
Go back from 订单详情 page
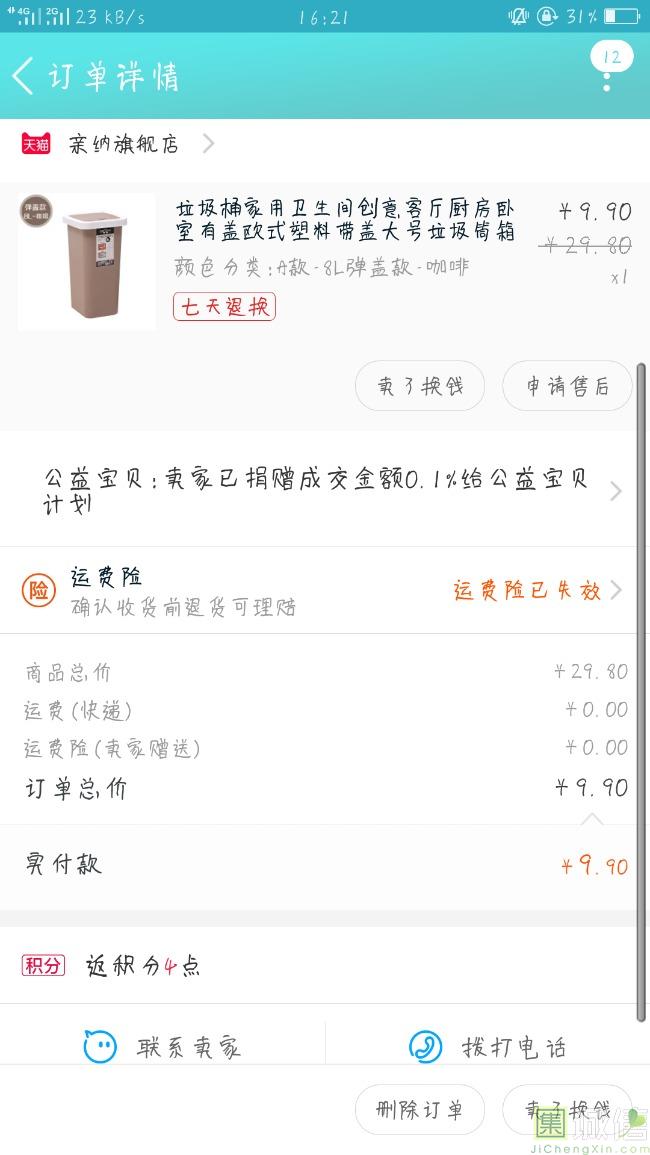(23, 76)
